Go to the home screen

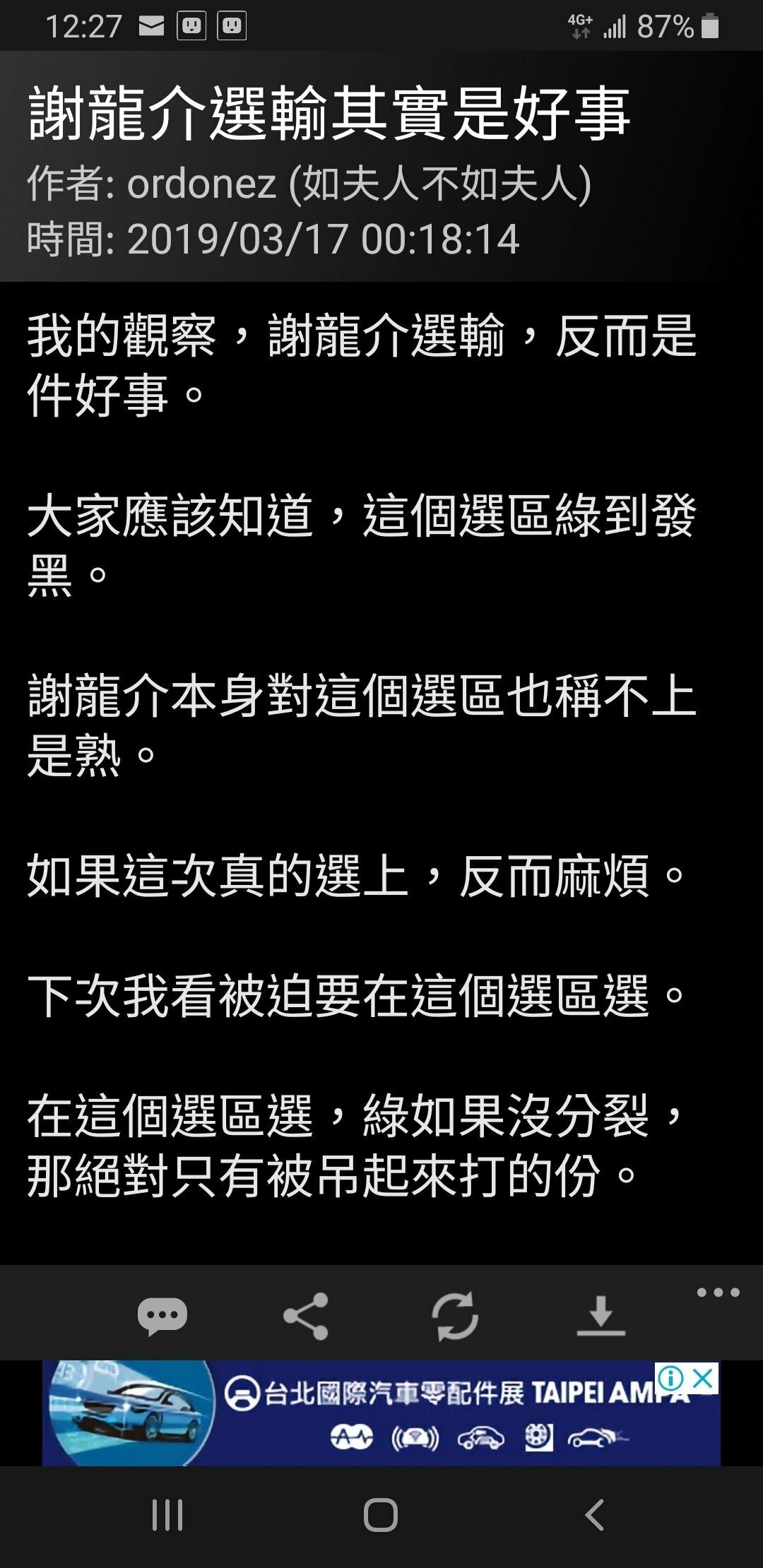pos(381,1515)
